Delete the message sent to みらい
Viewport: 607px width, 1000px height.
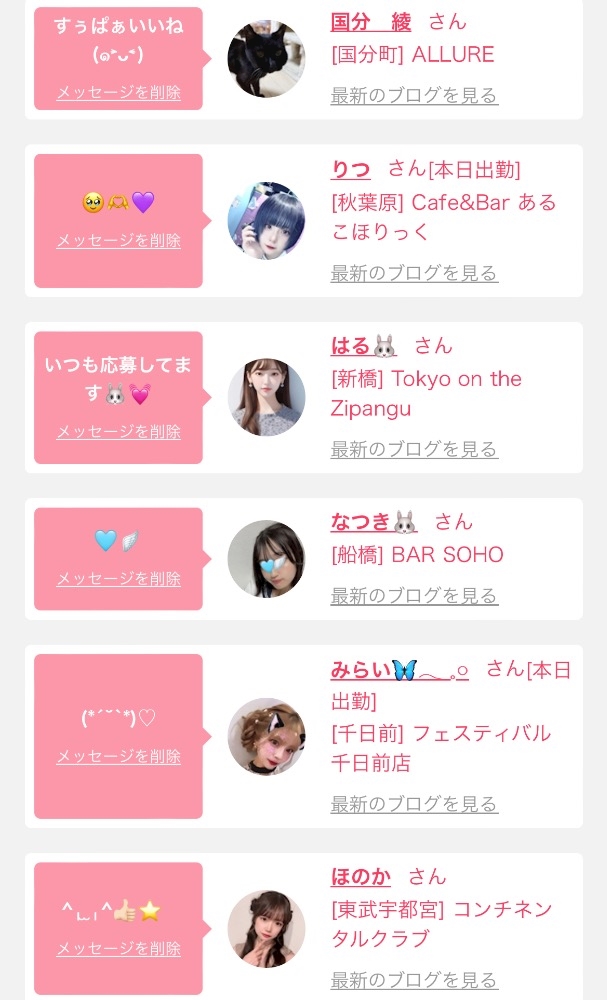pos(119,757)
